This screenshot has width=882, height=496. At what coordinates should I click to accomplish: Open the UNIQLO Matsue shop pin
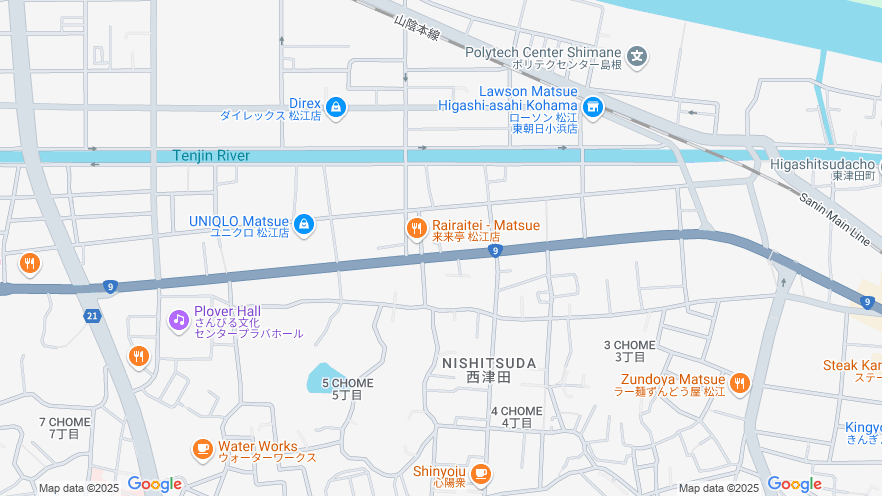305,226
